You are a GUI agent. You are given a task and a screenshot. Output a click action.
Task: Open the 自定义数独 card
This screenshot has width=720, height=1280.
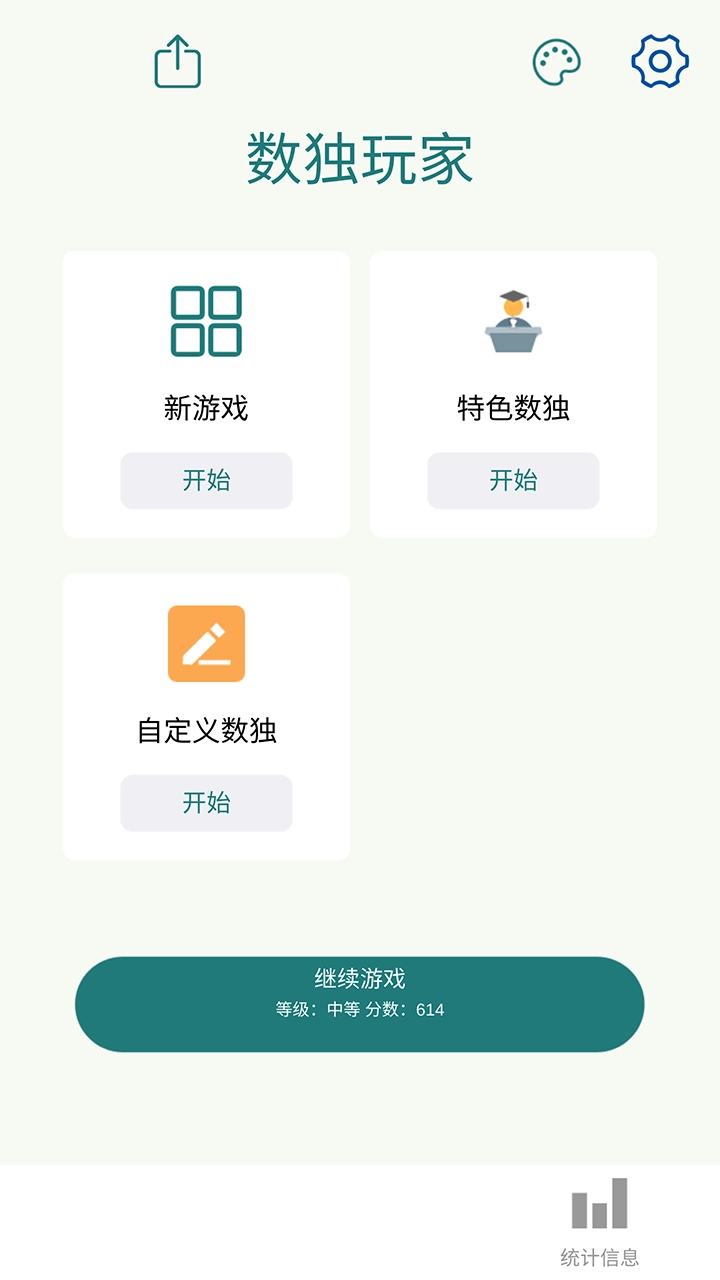point(206,802)
